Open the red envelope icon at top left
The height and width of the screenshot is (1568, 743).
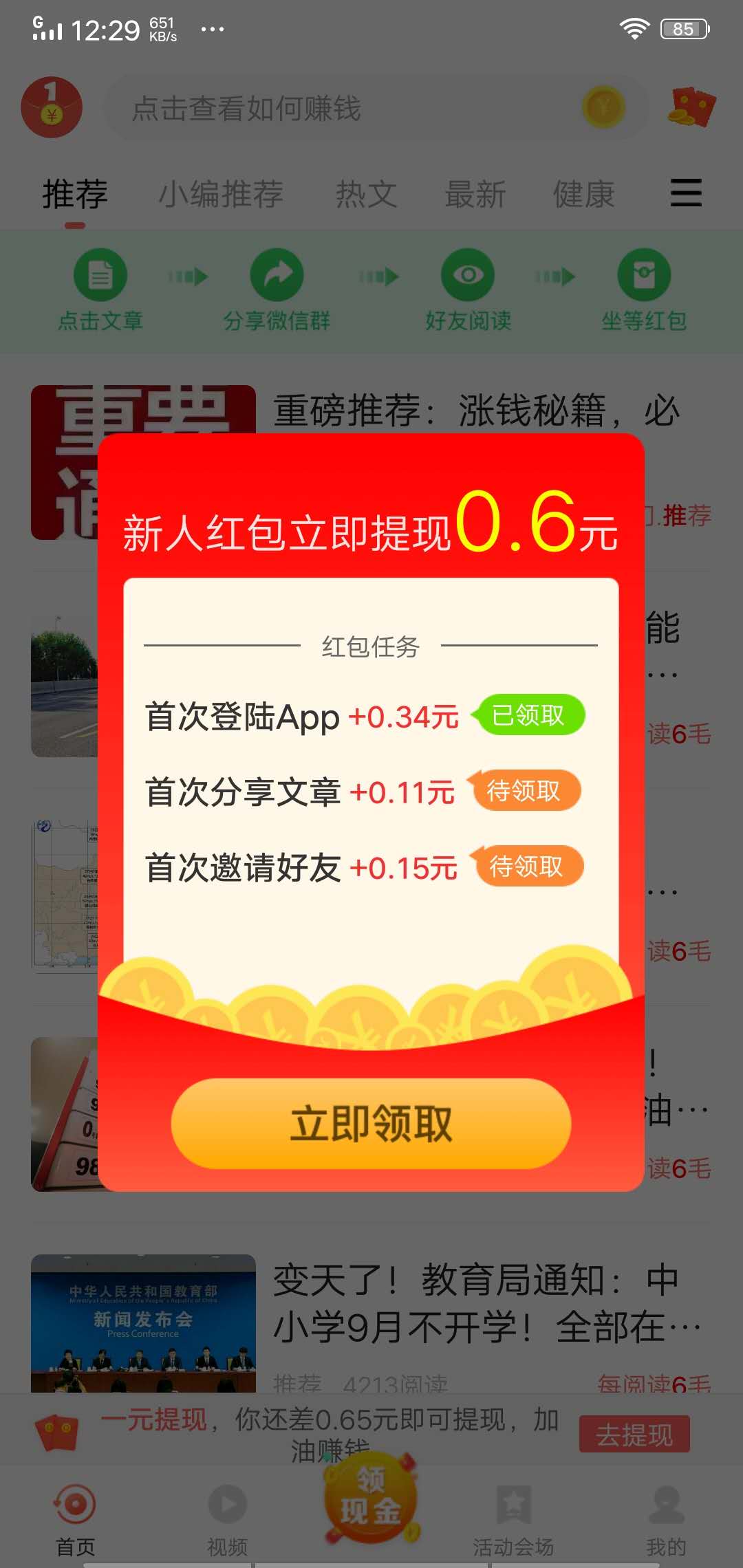click(52, 107)
